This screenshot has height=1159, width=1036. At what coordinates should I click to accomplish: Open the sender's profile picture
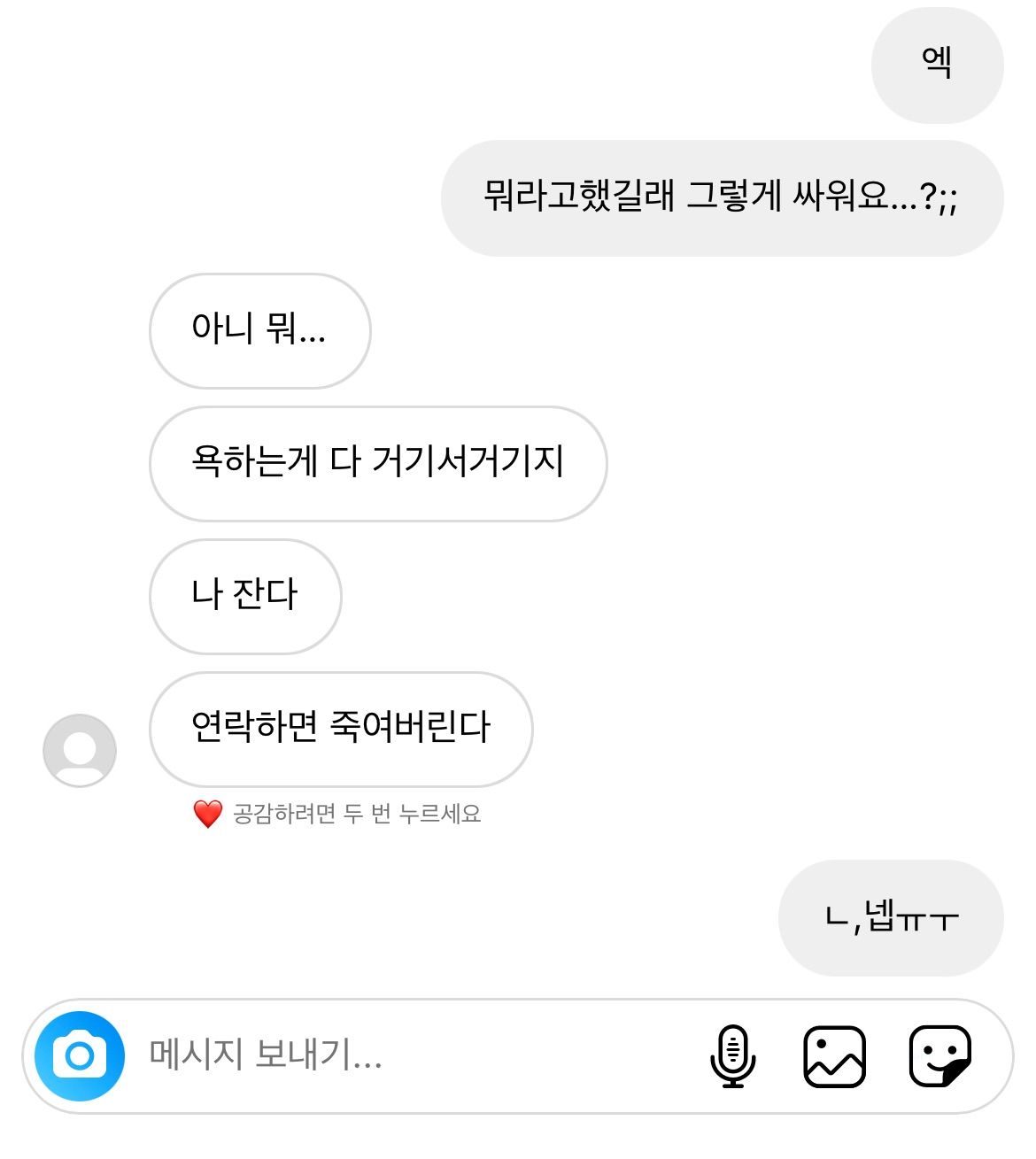coord(80,750)
